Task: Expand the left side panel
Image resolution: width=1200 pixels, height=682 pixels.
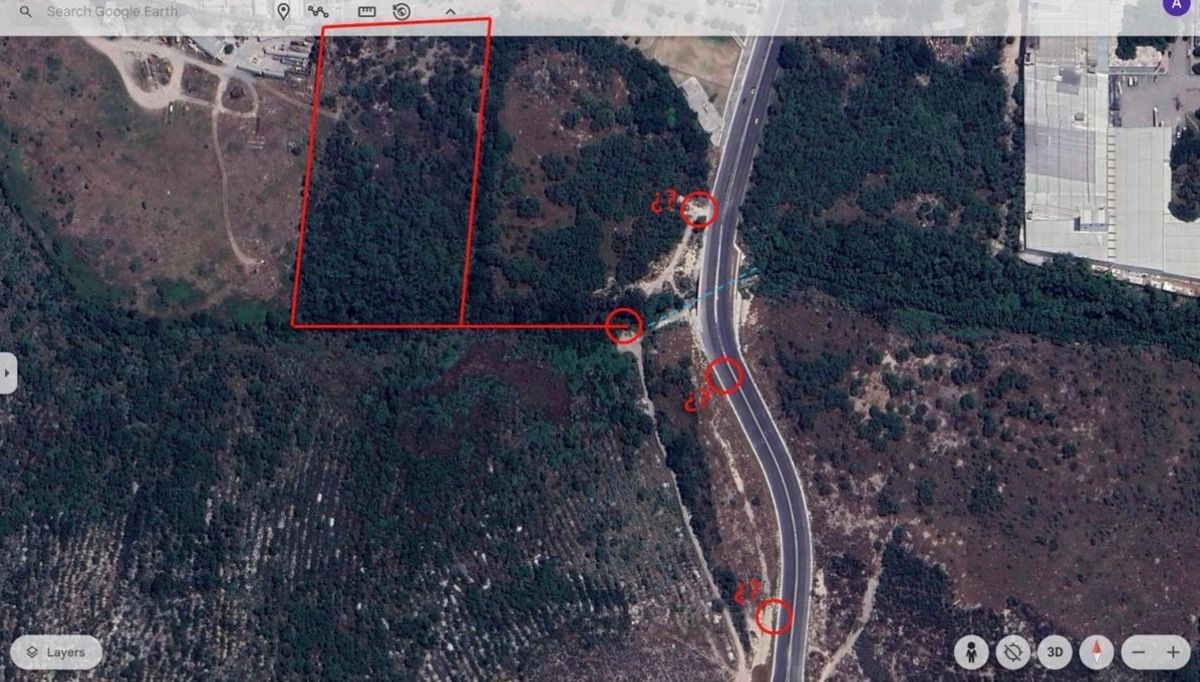Action: click(8, 373)
